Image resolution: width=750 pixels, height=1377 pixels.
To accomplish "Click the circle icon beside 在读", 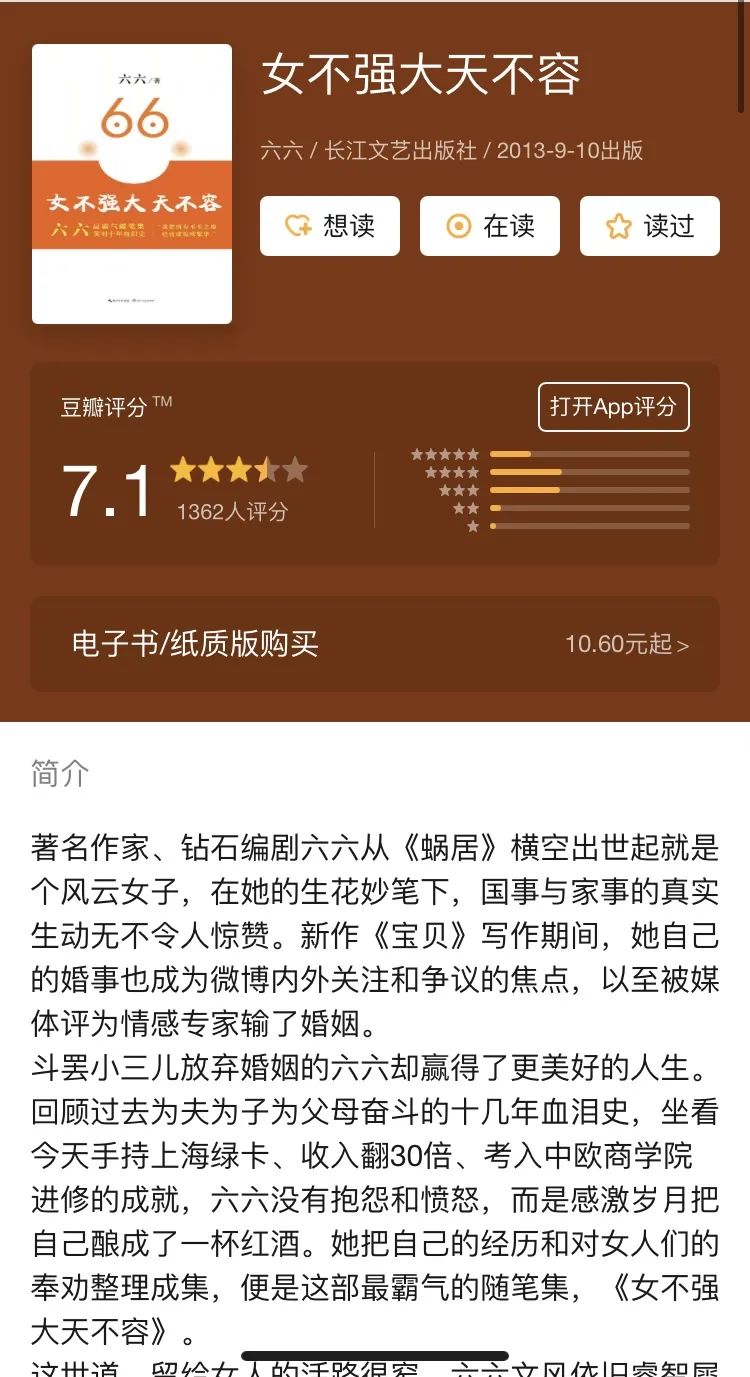I will click(x=457, y=226).
